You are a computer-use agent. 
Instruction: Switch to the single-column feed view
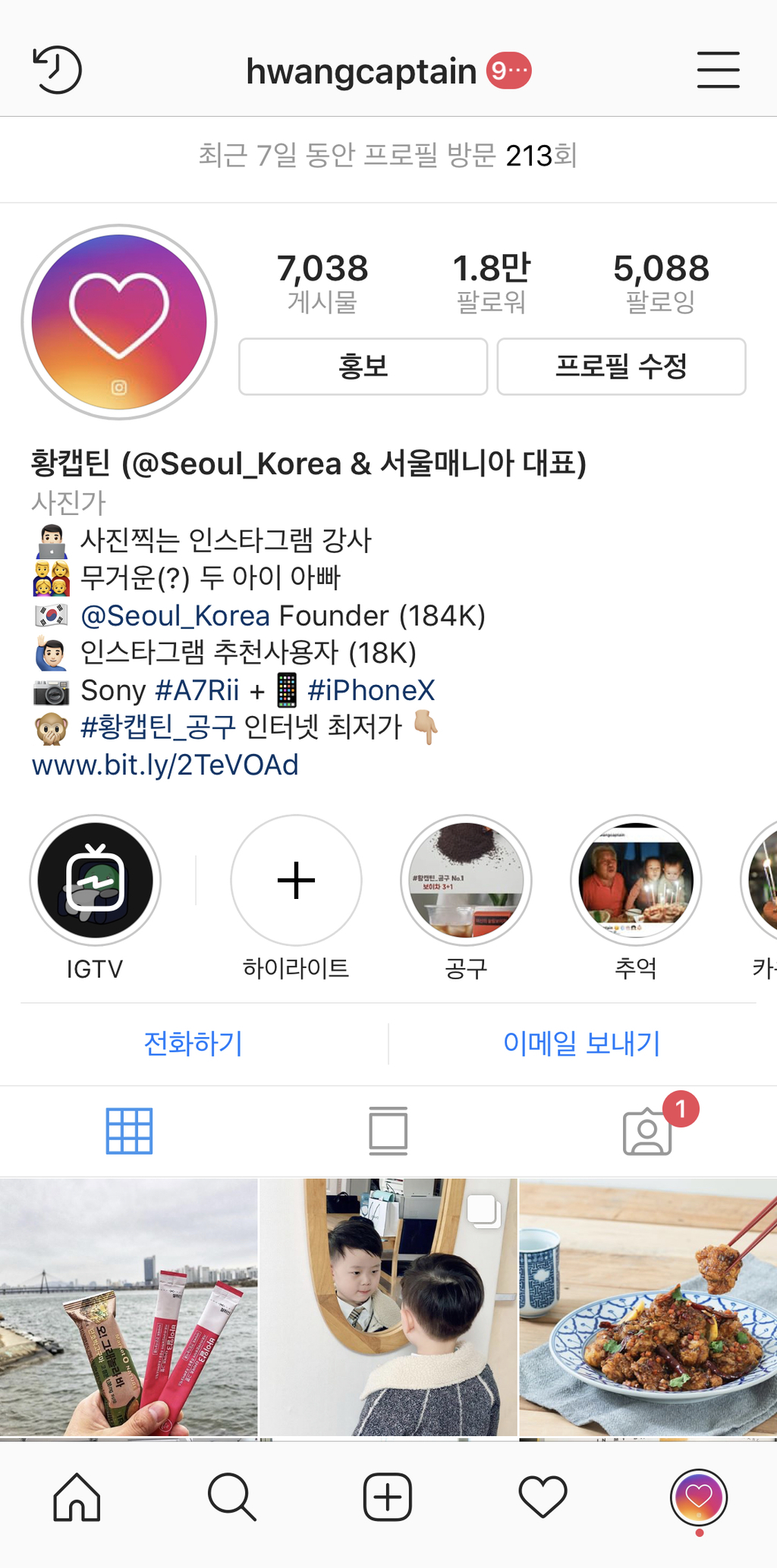tap(388, 1131)
